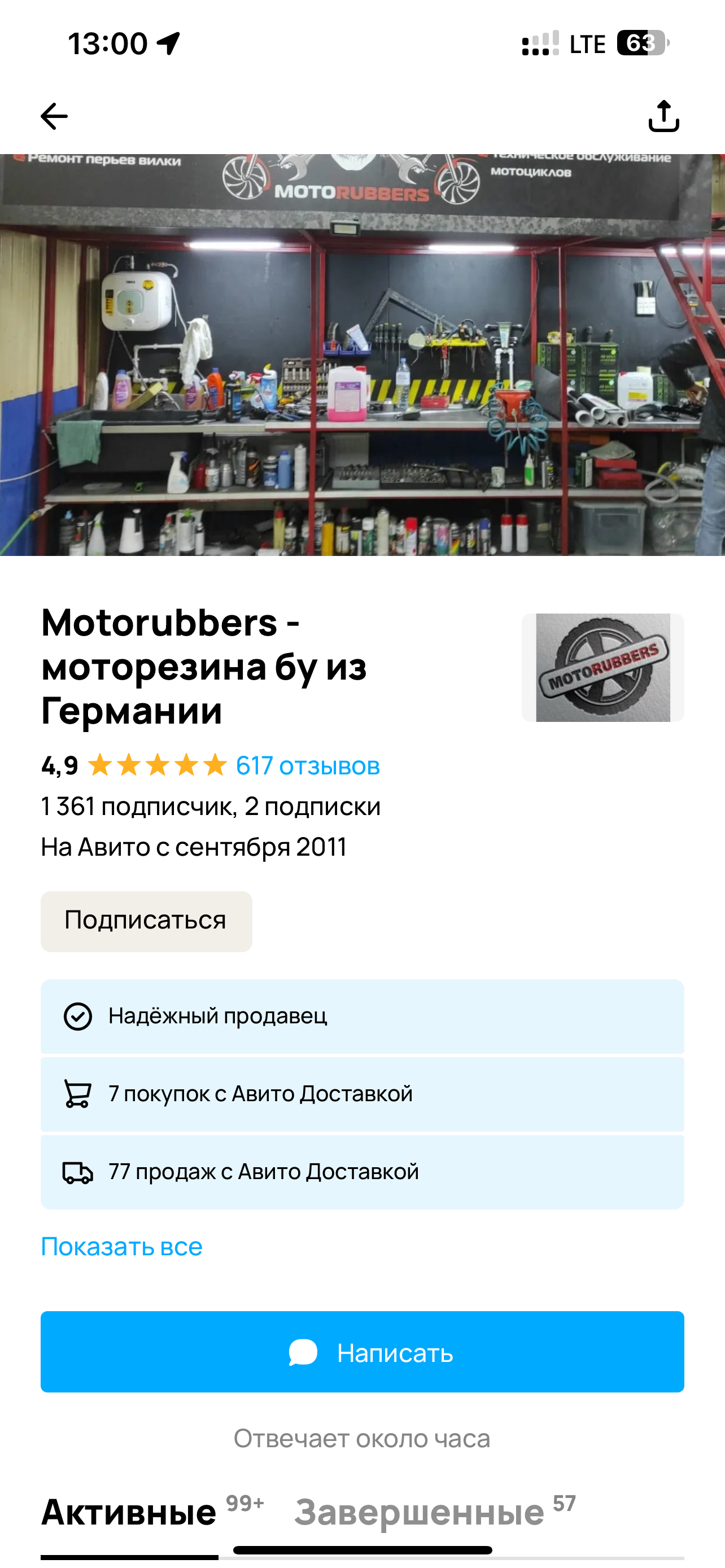Tap Показать все to see all badges
This screenshot has height=1568, width=725.
pos(121,1246)
